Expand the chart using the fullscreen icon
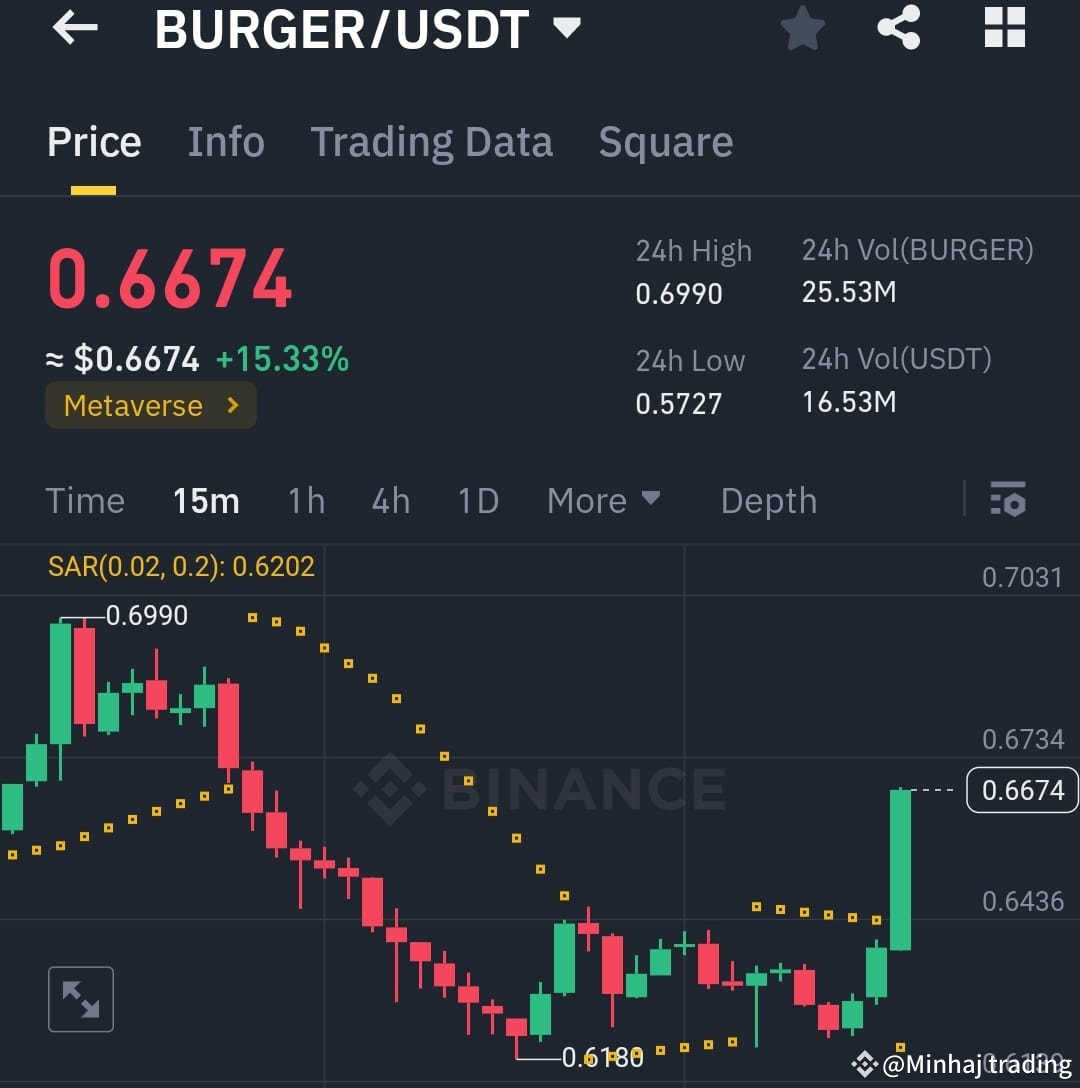Screen dimensions: 1080x1088 pos(80,998)
